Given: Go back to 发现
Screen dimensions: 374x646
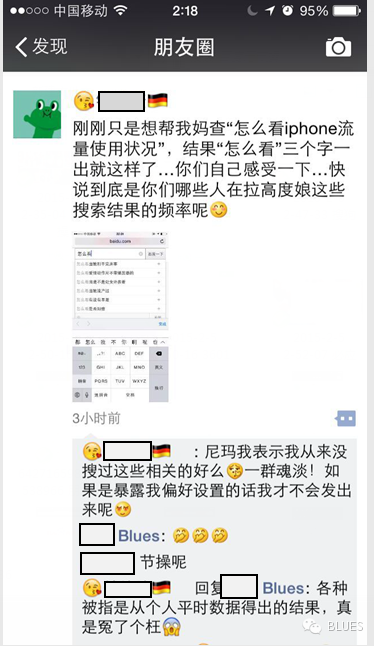Looking at the screenshot, I should (x=41, y=46).
